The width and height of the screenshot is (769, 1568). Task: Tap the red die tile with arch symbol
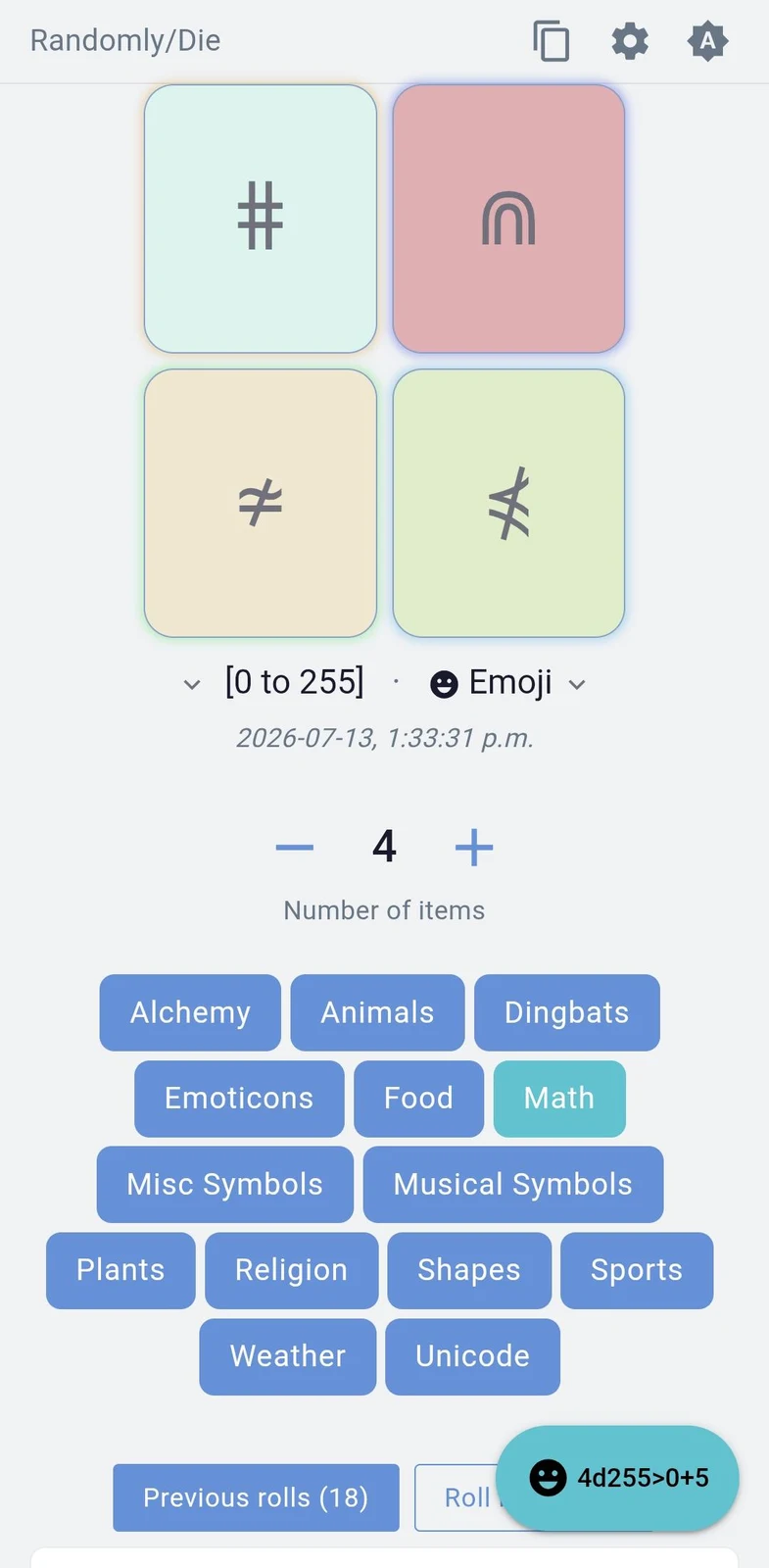click(508, 219)
